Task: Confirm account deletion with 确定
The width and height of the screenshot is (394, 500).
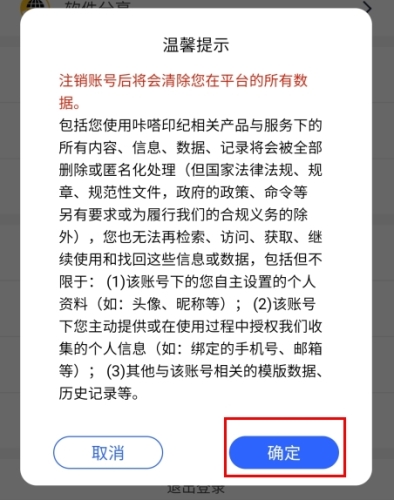Action: [284, 452]
